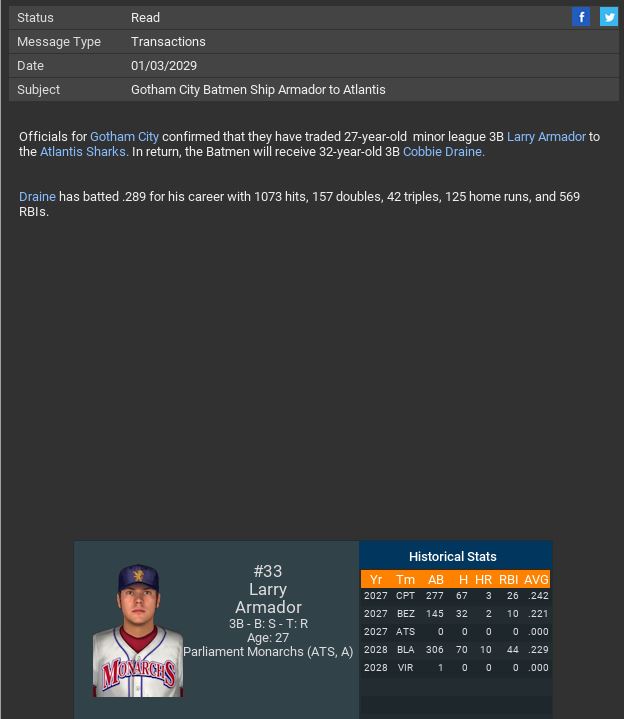Viewport: 624px width, 719px height.
Task: Share this message on Twitter
Action: point(608,17)
